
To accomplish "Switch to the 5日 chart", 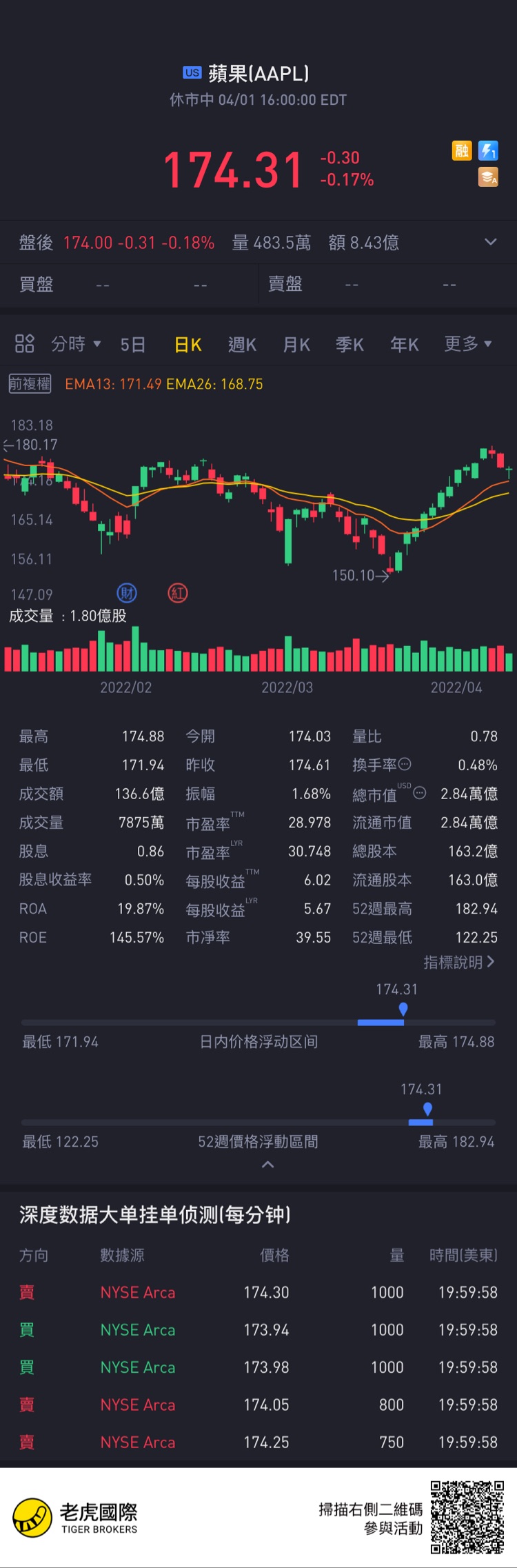I will click(x=133, y=344).
